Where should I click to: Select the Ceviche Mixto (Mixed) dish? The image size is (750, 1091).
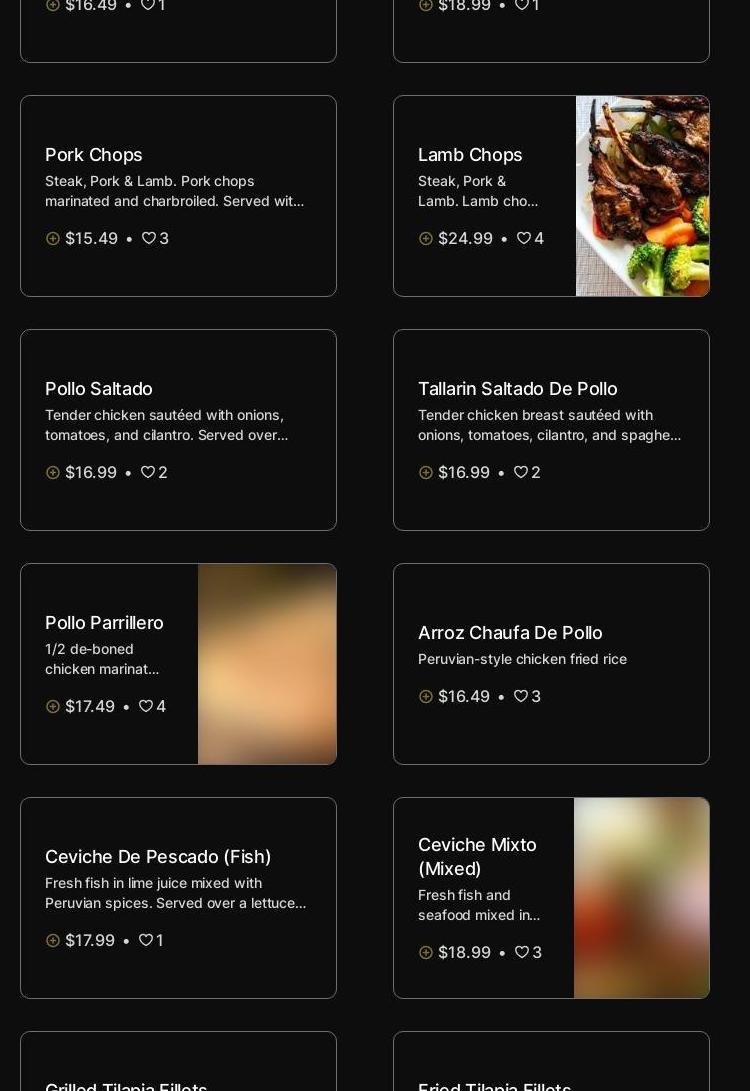pyautogui.click(x=477, y=856)
